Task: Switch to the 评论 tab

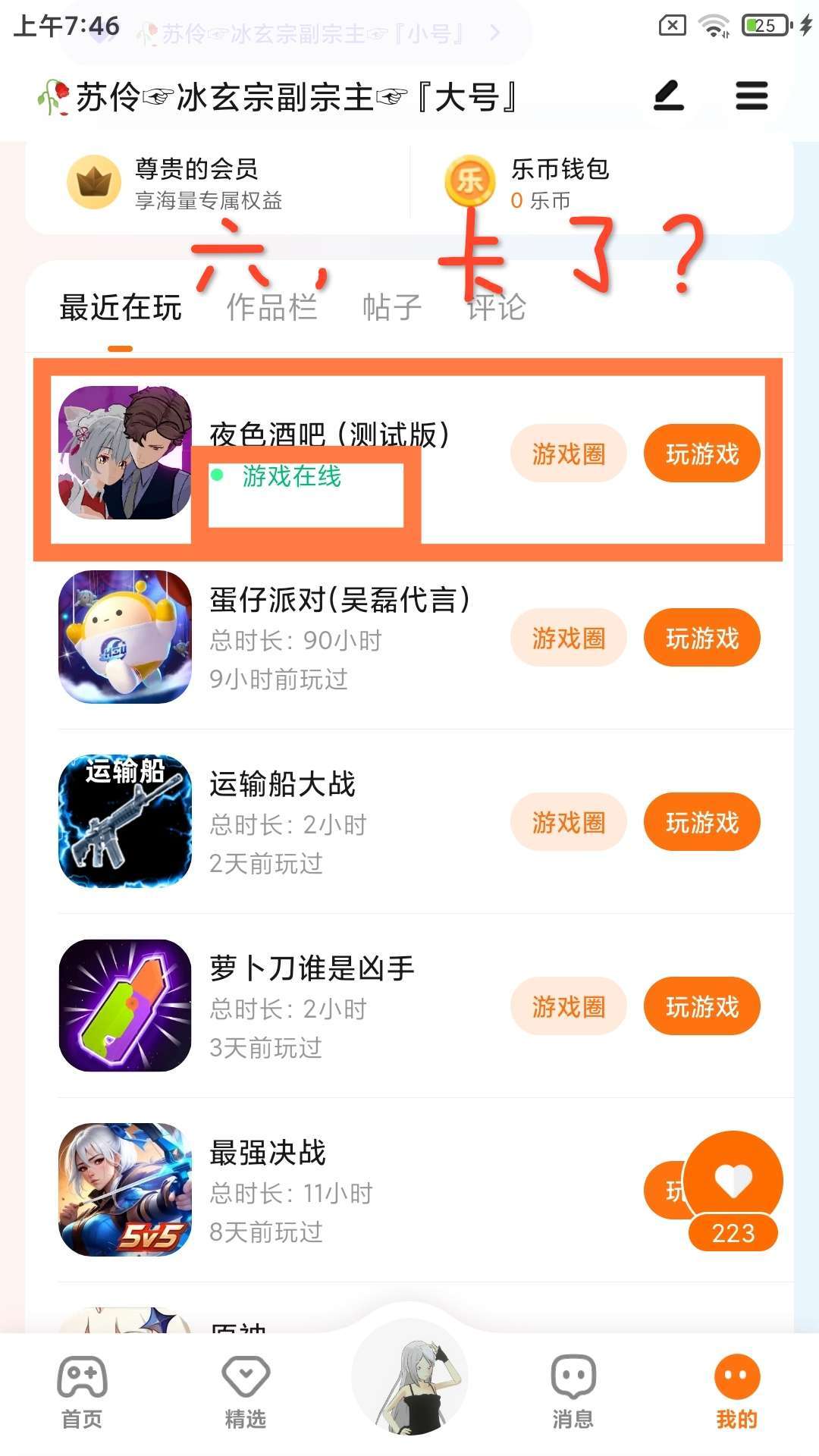Action: point(496,307)
